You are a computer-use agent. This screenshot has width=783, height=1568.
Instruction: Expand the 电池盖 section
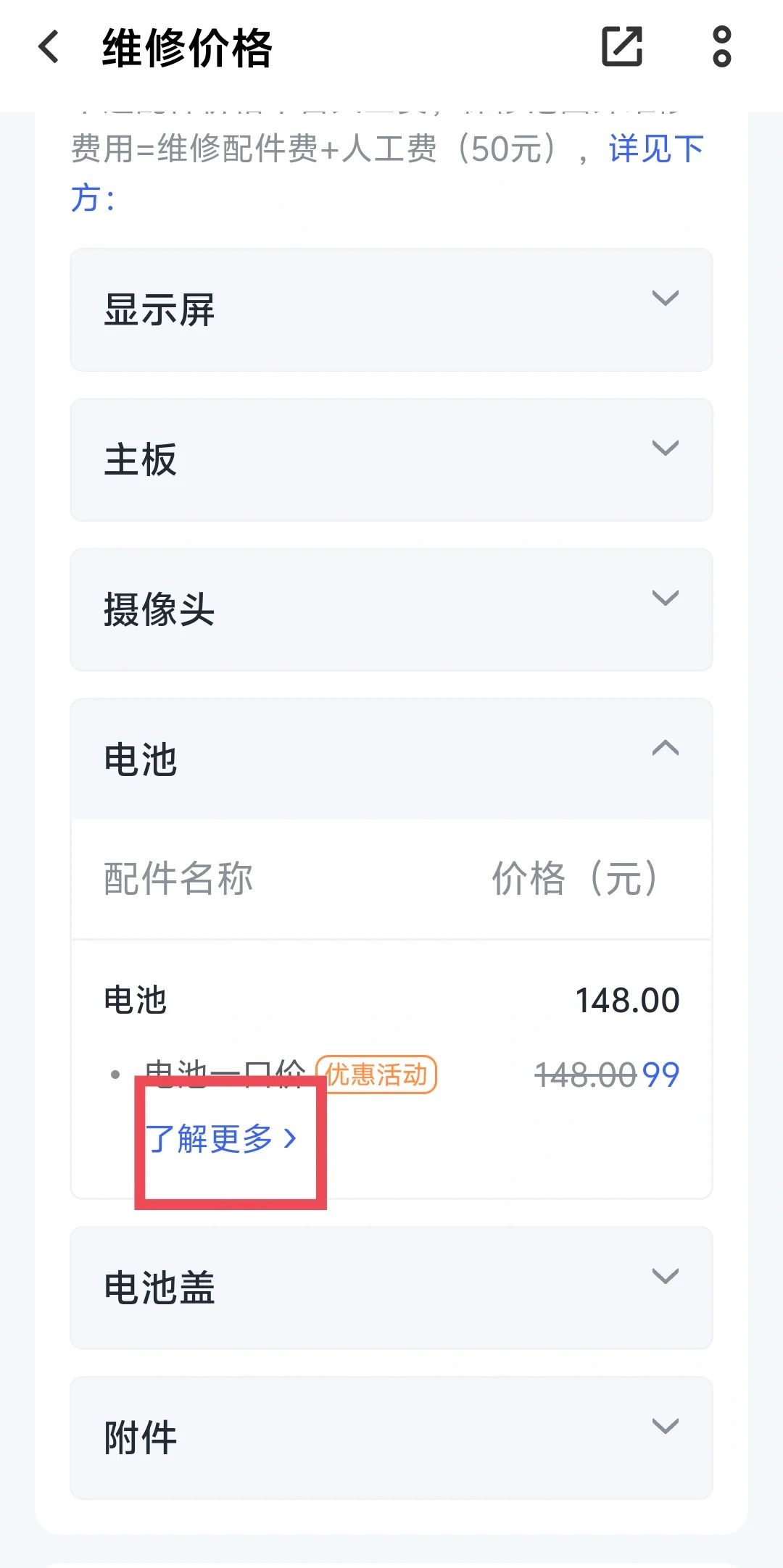[391, 1288]
